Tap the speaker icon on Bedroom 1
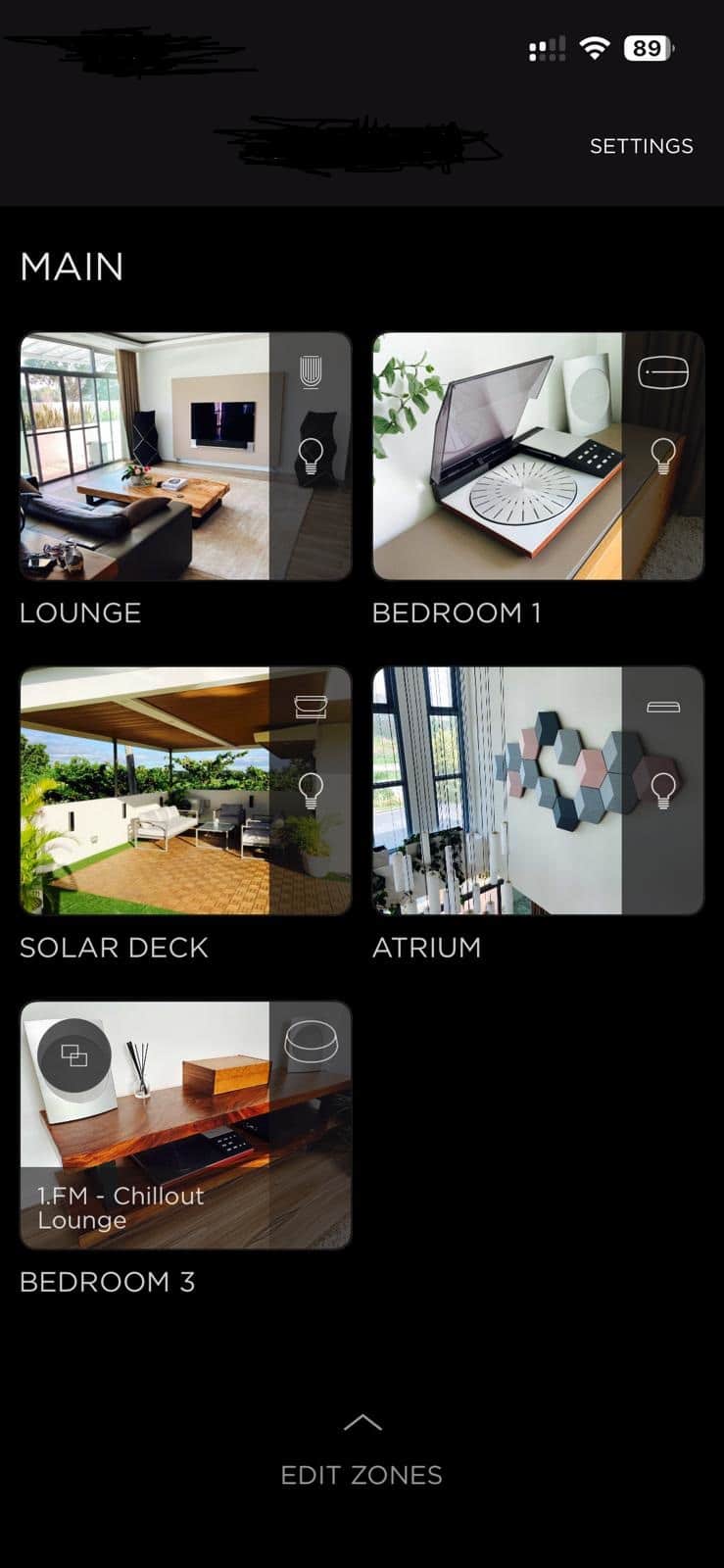Image resolution: width=724 pixels, height=1568 pixels. pos(663,372)
